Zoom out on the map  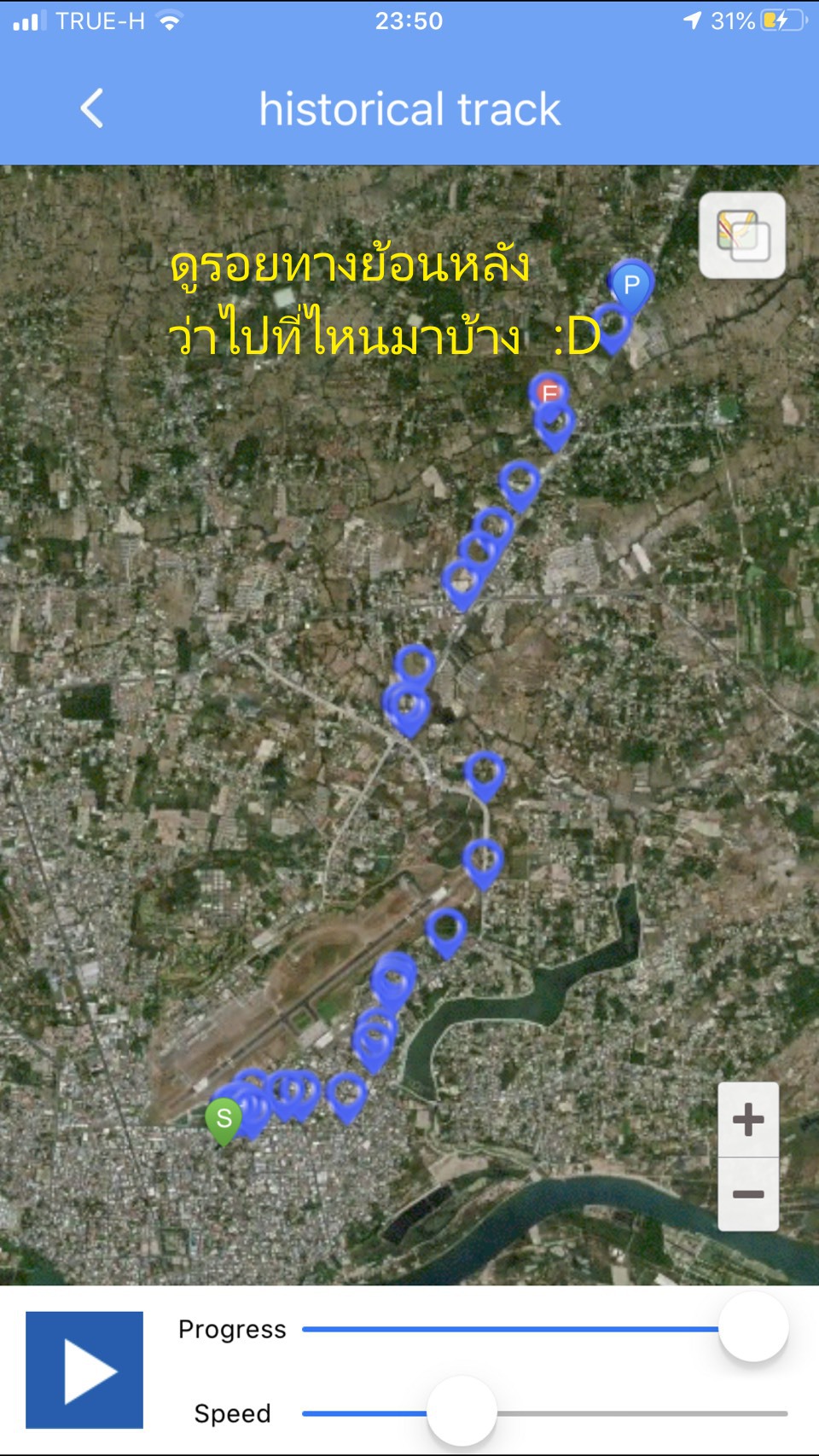(748, 1194)
